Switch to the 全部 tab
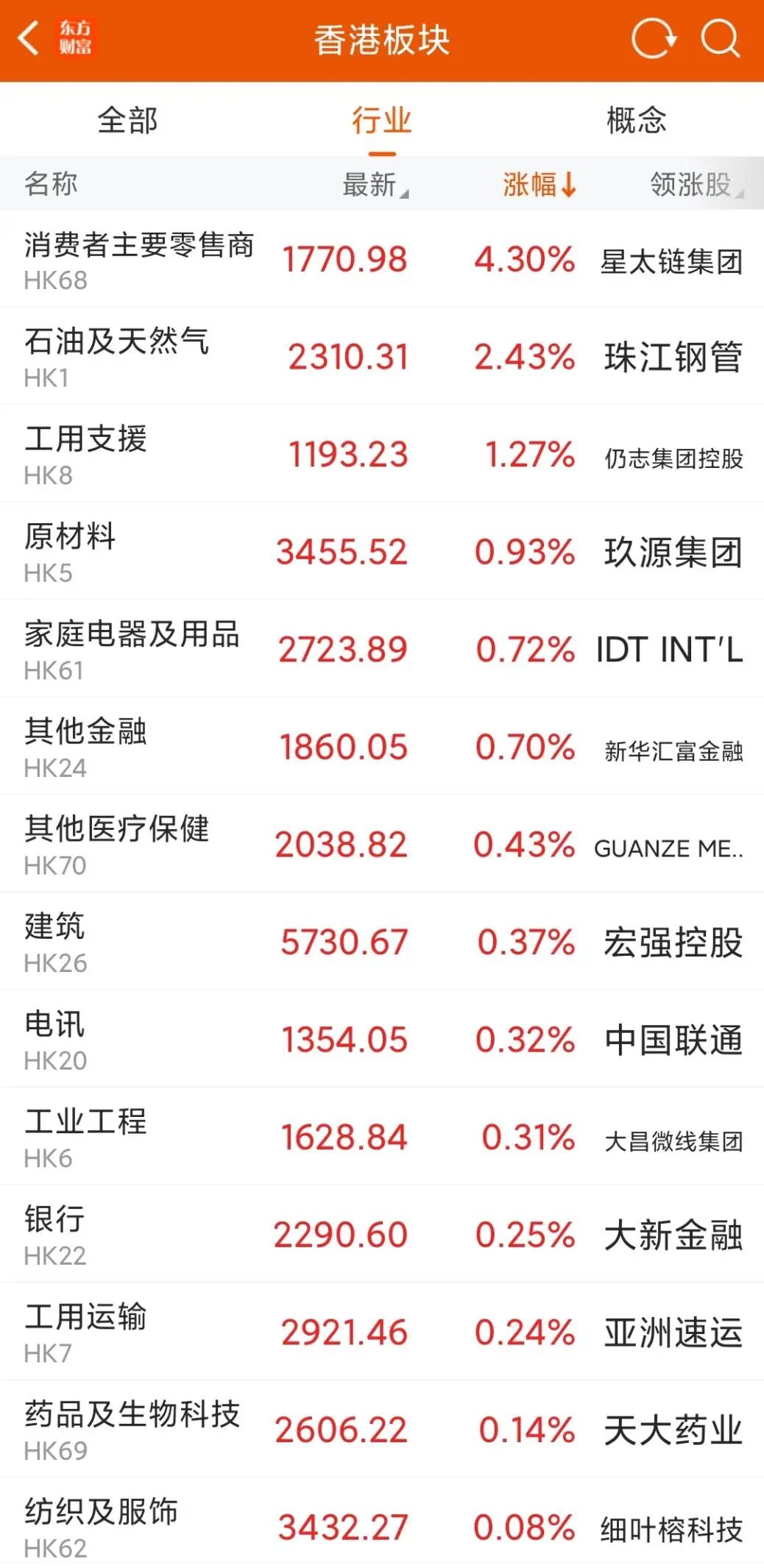Screen dimensions: 764x1568 [x=127, y=120]
